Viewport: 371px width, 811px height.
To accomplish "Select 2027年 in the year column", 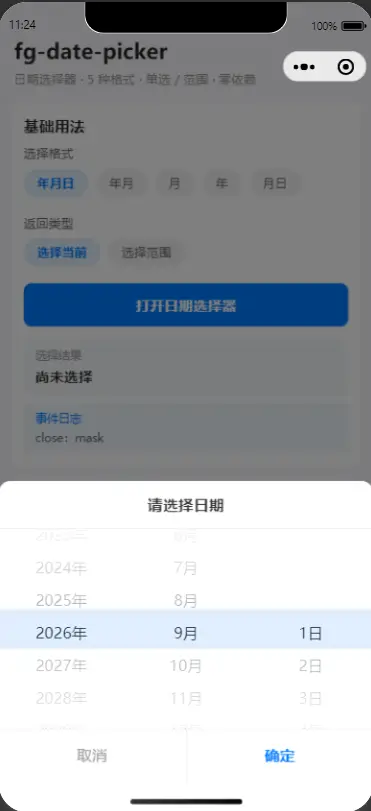I will (x=62, y=666).
